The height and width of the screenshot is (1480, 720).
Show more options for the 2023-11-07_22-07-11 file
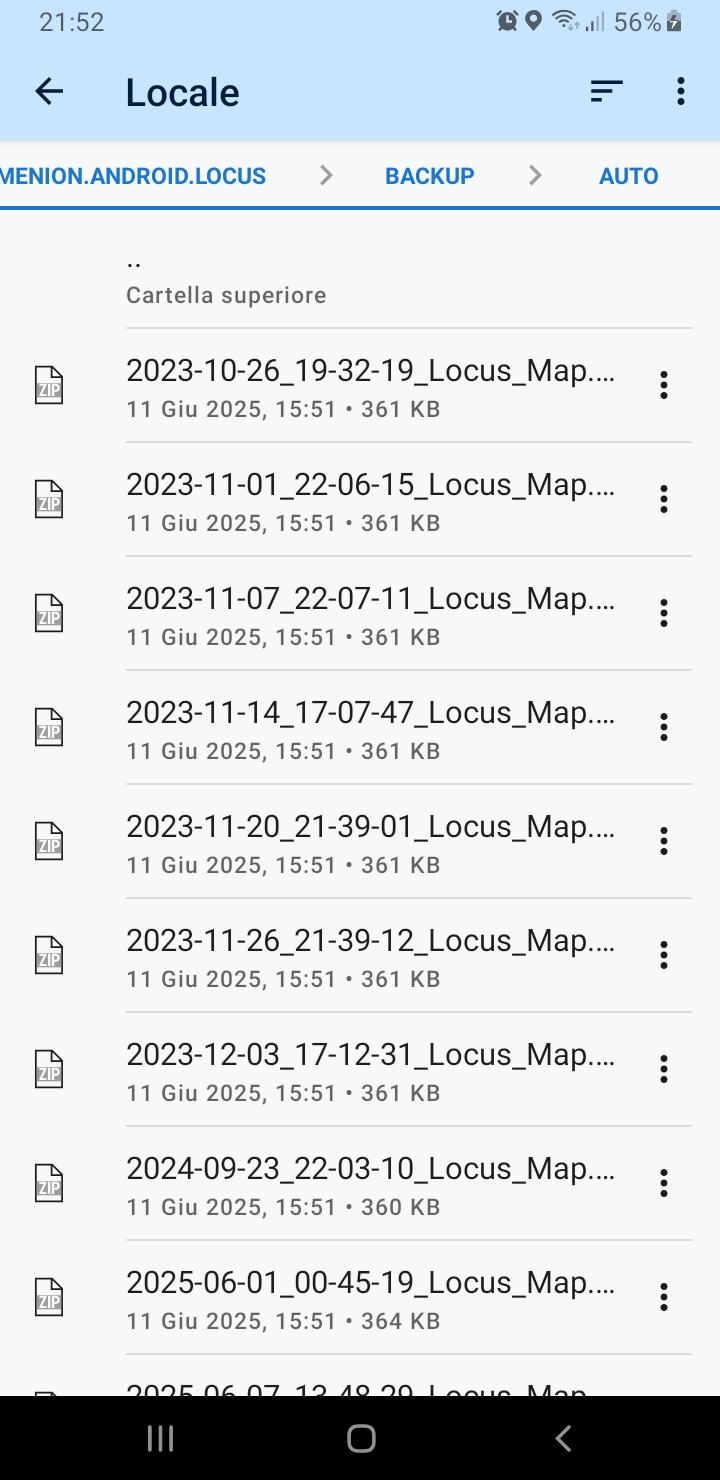point(663,613)
